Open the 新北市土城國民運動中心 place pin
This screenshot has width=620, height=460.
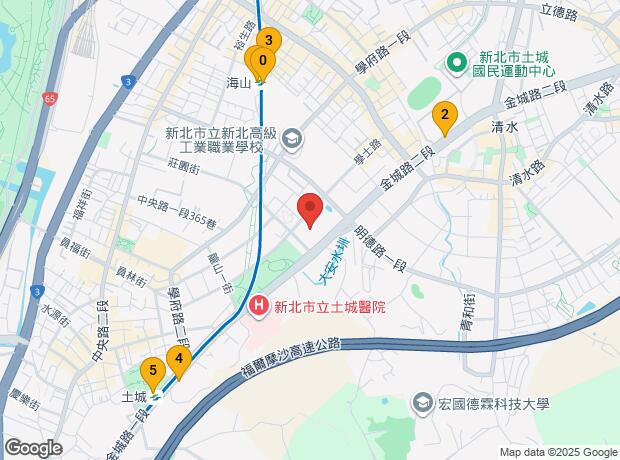457,64
